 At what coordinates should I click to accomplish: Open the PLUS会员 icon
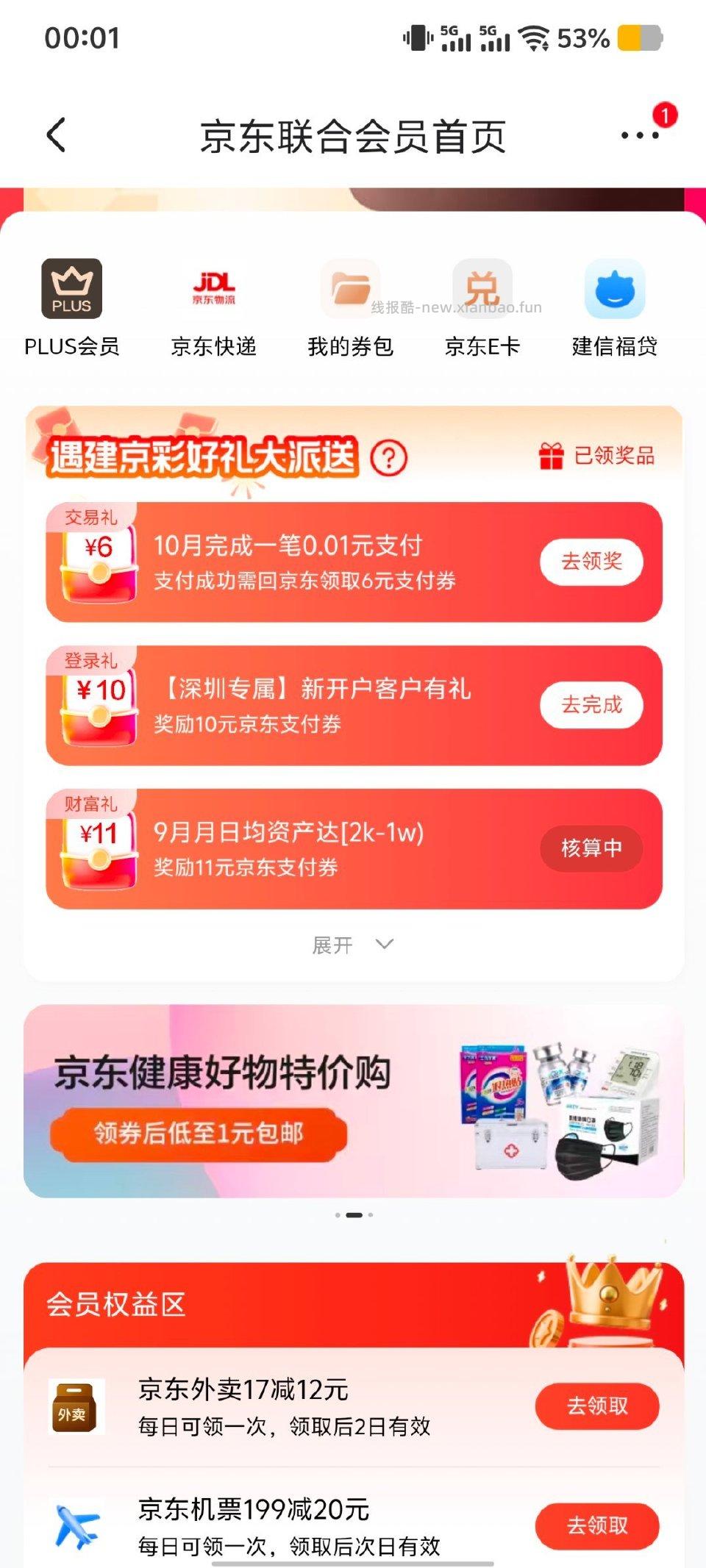pos(73,290)
